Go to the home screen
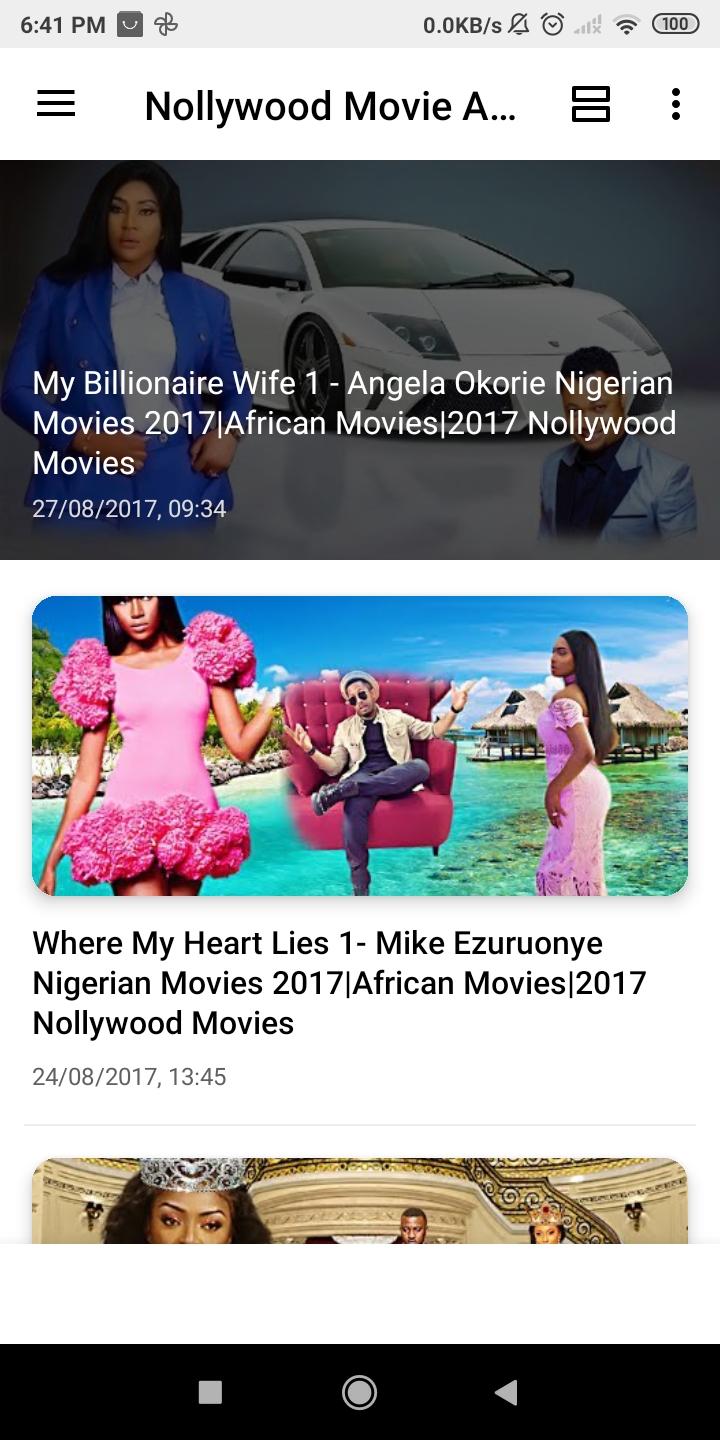720x1440 pixels. pyautogui.click(x=359, y=1392)
